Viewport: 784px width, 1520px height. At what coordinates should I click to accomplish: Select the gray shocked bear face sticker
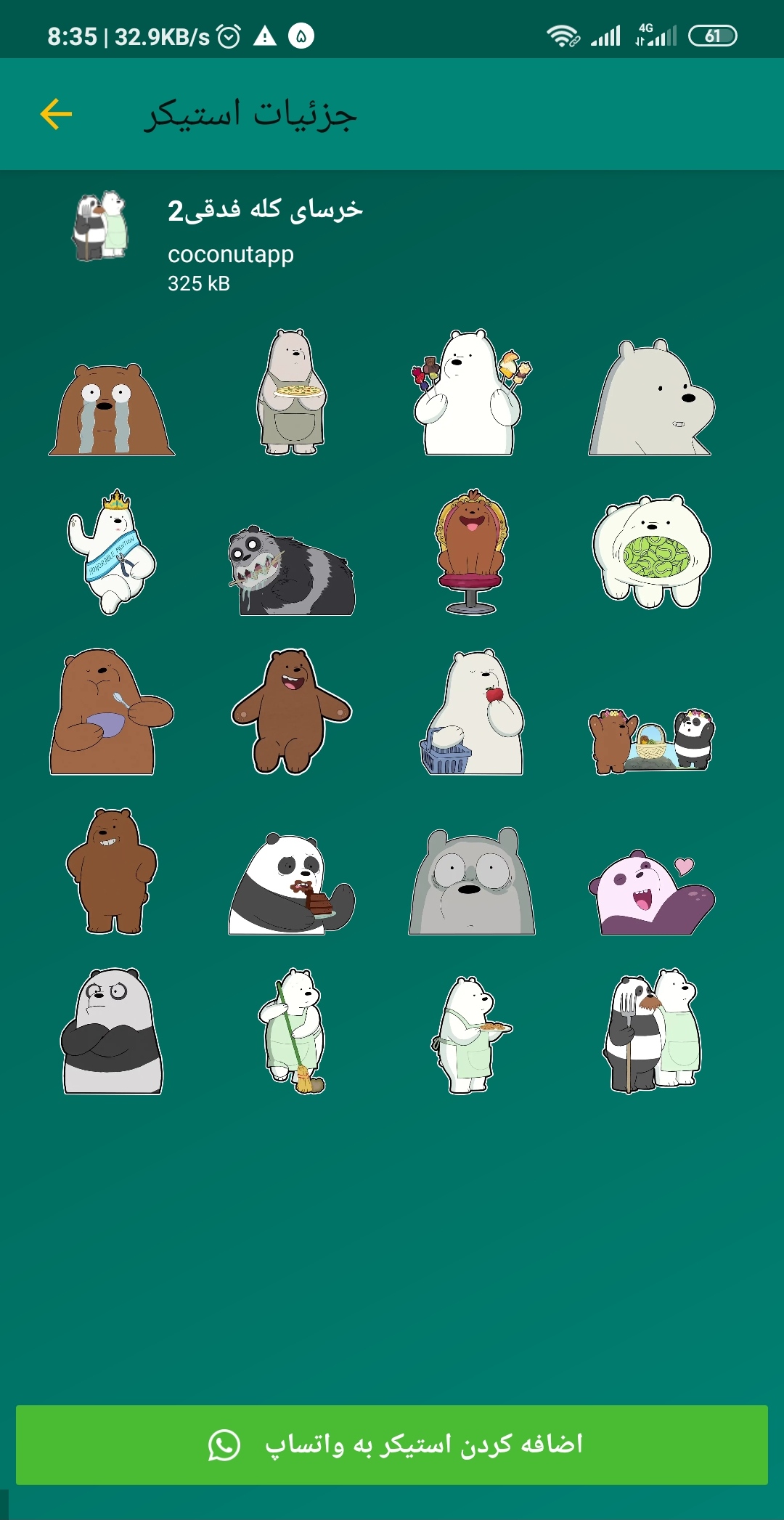point(471,882)
